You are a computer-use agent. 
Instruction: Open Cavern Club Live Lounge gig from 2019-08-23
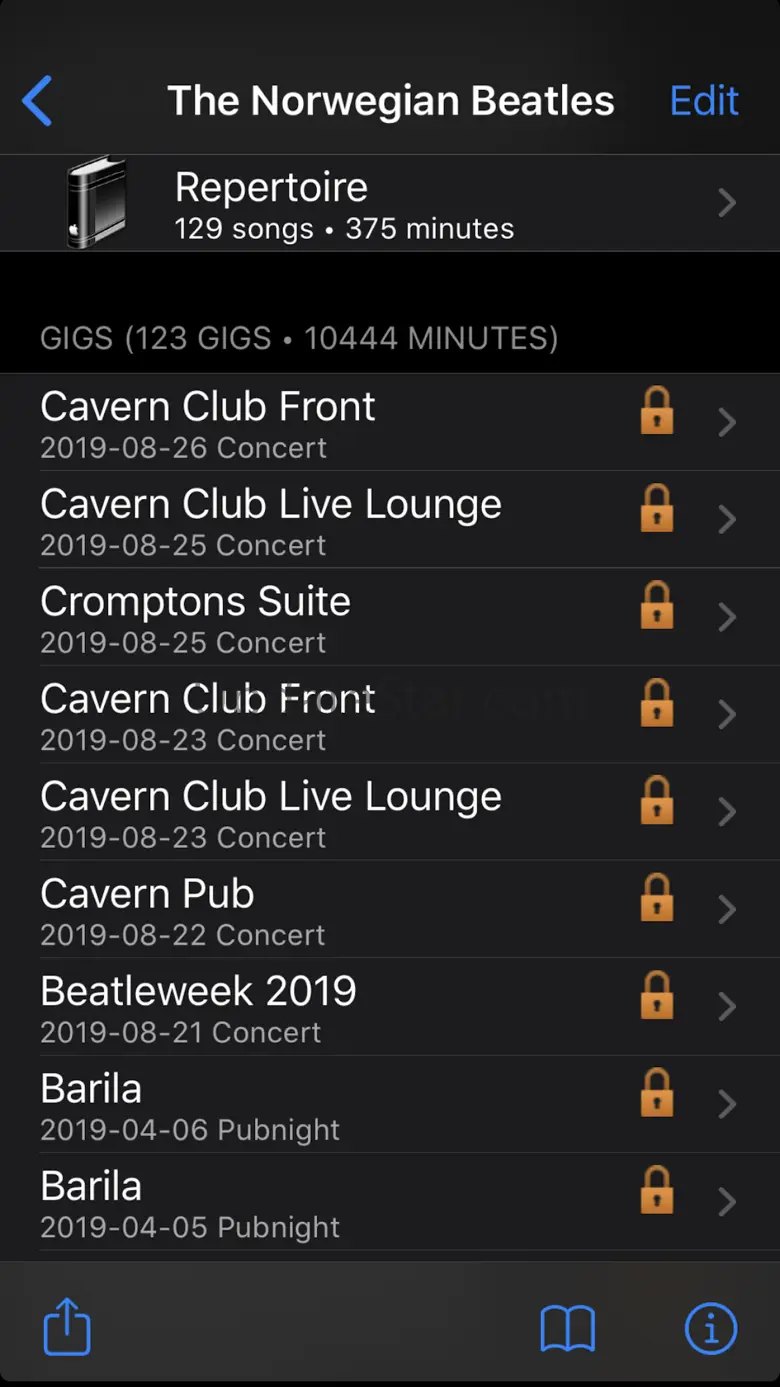(x=330, y=812)
